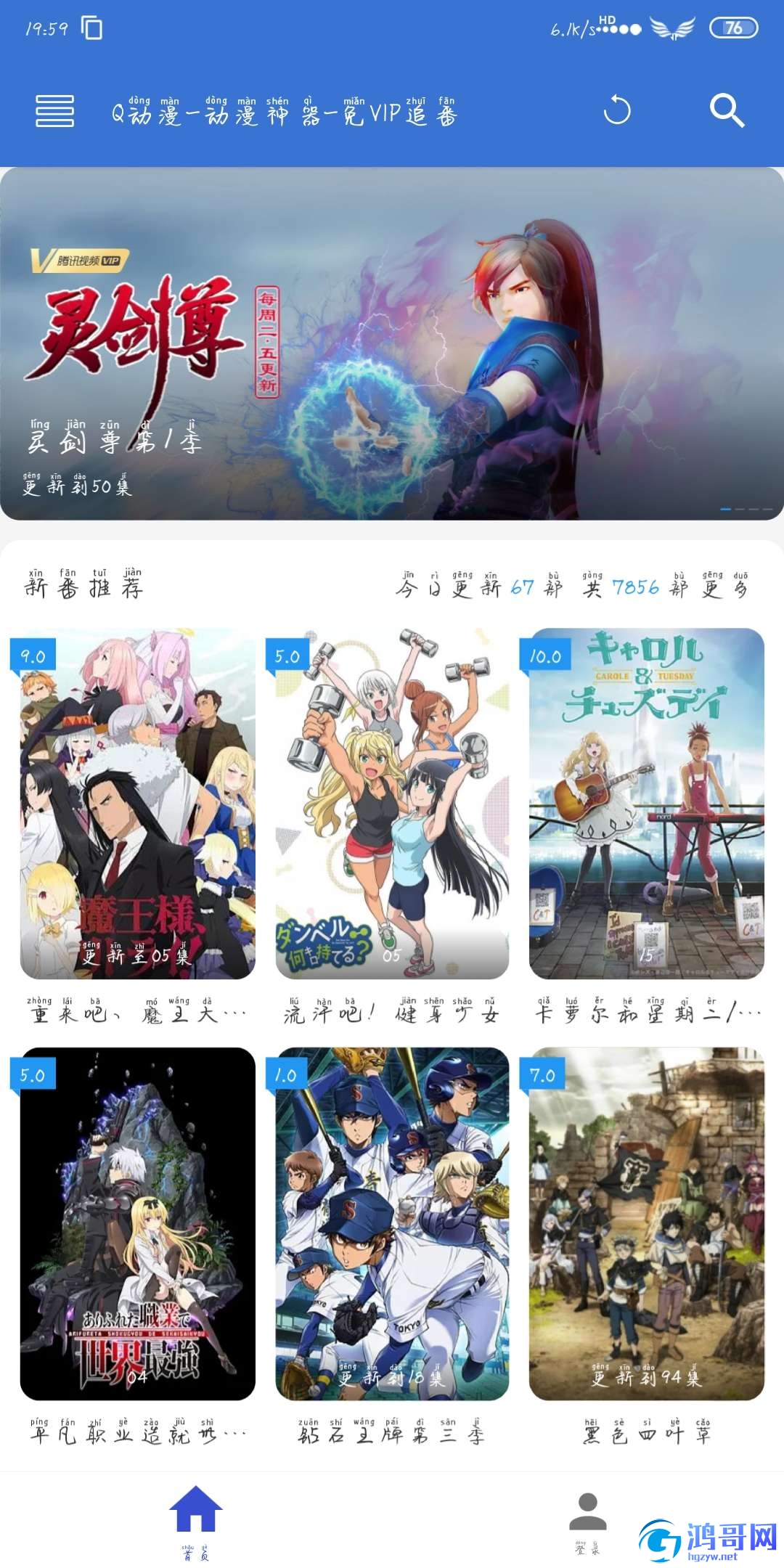Image resolution: width=784 pixels, height=1568 pixels.
Task: Open the 流汗吧！健身少女 card
Action: pyautogui.click(x=392, y=804)
